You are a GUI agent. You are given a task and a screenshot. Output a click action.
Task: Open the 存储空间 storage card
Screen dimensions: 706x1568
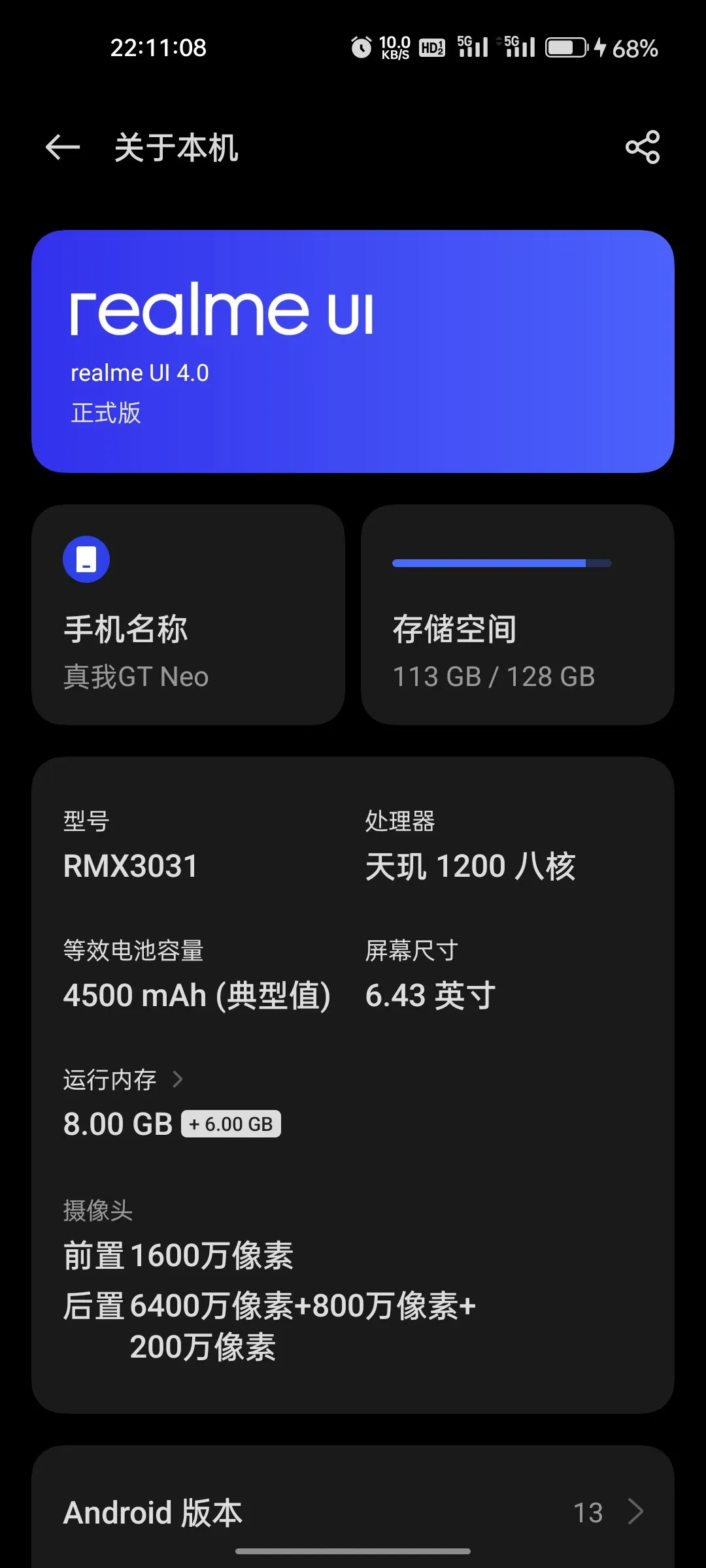click(x=517, y=614)
